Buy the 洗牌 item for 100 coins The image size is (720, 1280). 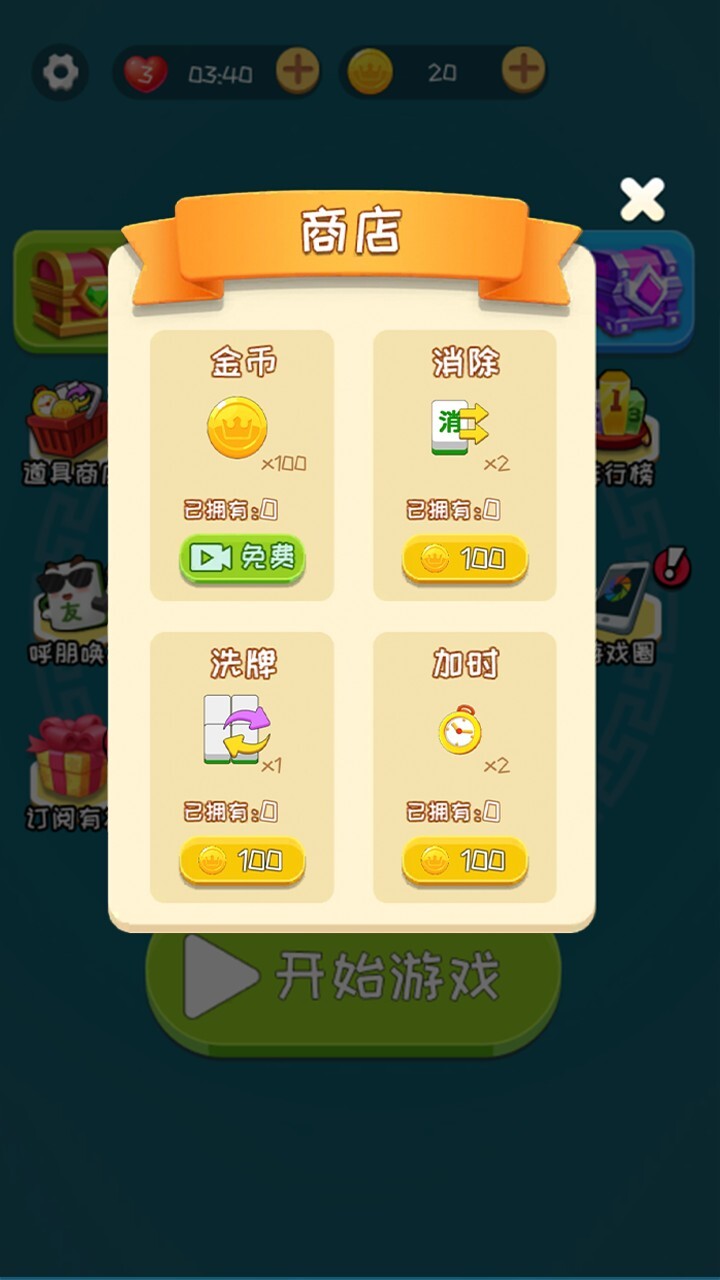click(x=242, y=860)
